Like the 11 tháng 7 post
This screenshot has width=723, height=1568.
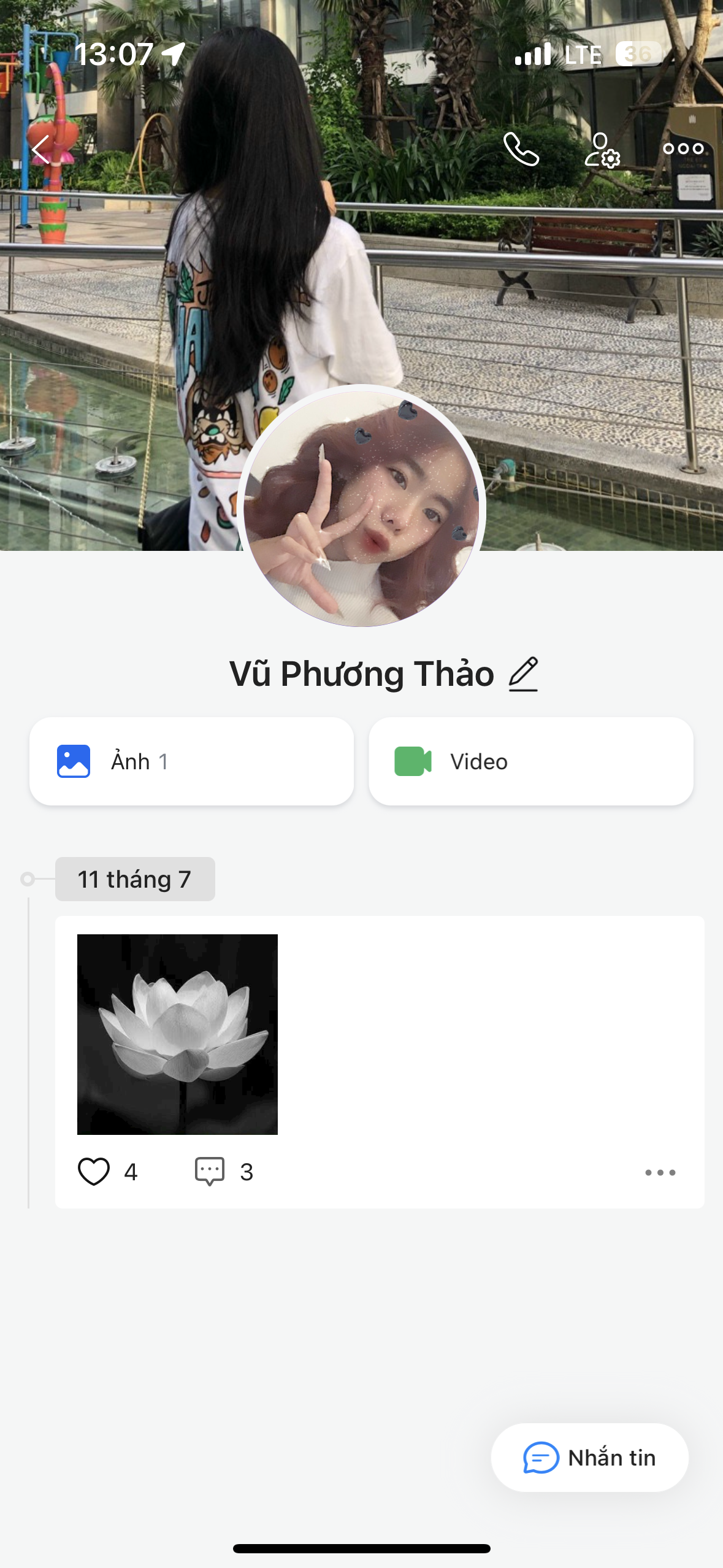[x=94, y=1172]
